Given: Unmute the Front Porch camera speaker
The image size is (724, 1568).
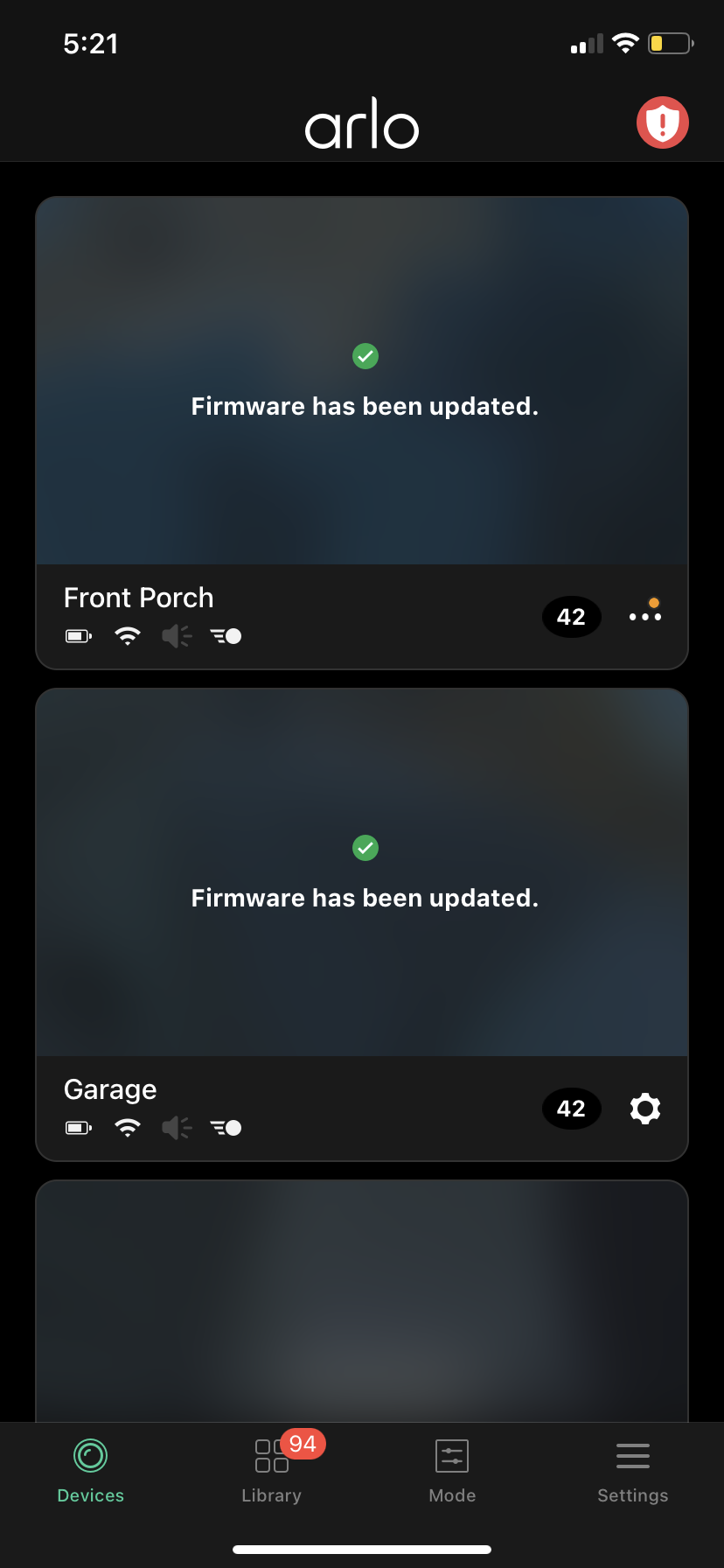Looking at the screenshot, I should [x=176, y=636].
